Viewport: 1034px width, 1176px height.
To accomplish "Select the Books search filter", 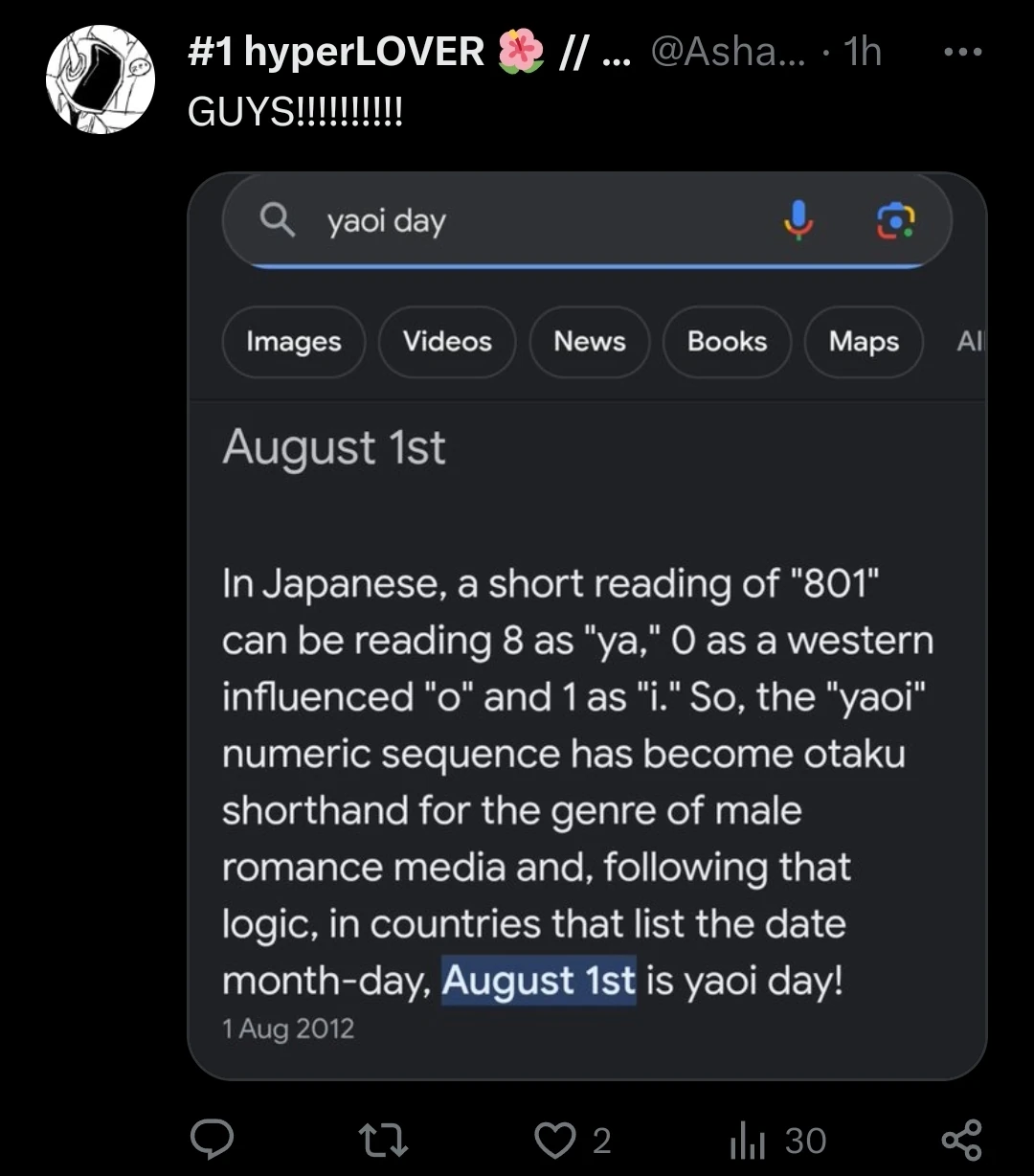I will coord(727,342).
